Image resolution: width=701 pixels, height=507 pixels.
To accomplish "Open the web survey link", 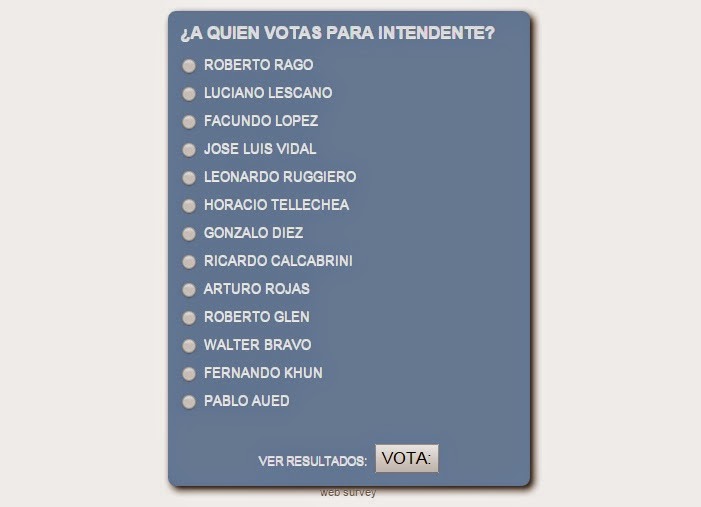I will [348, 493].
